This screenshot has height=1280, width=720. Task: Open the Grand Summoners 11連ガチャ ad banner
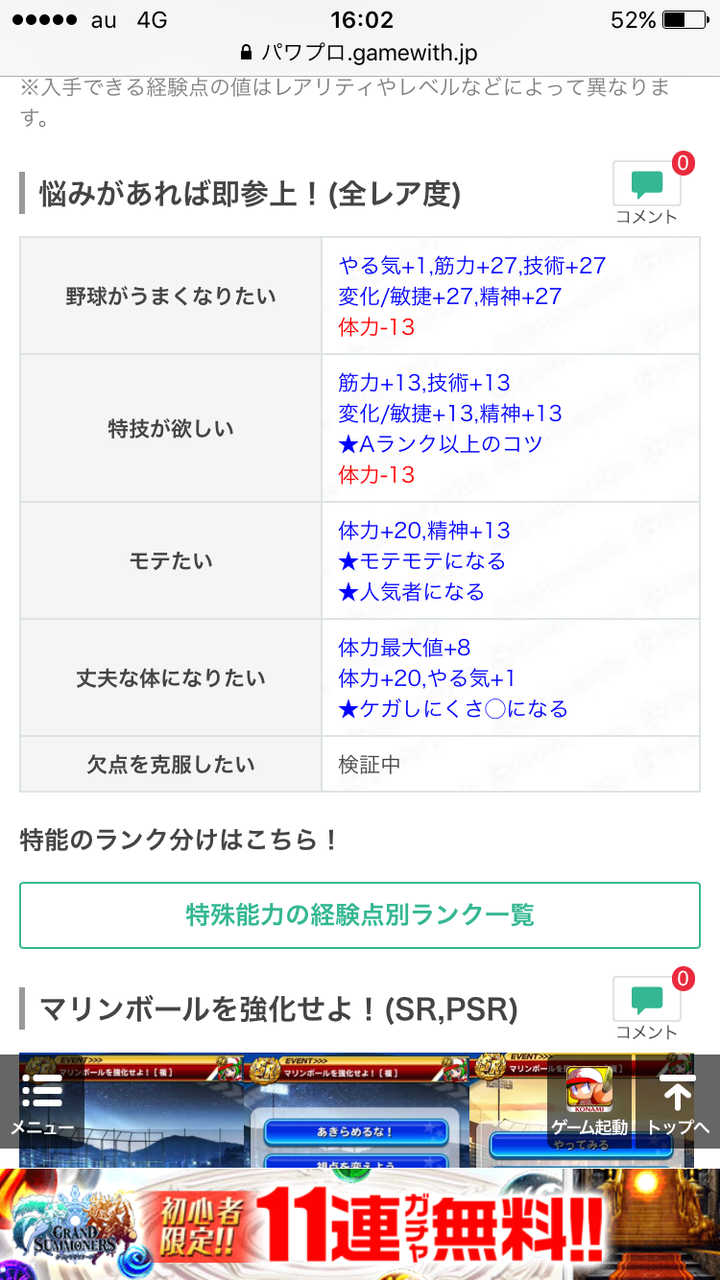point(360,1224)
